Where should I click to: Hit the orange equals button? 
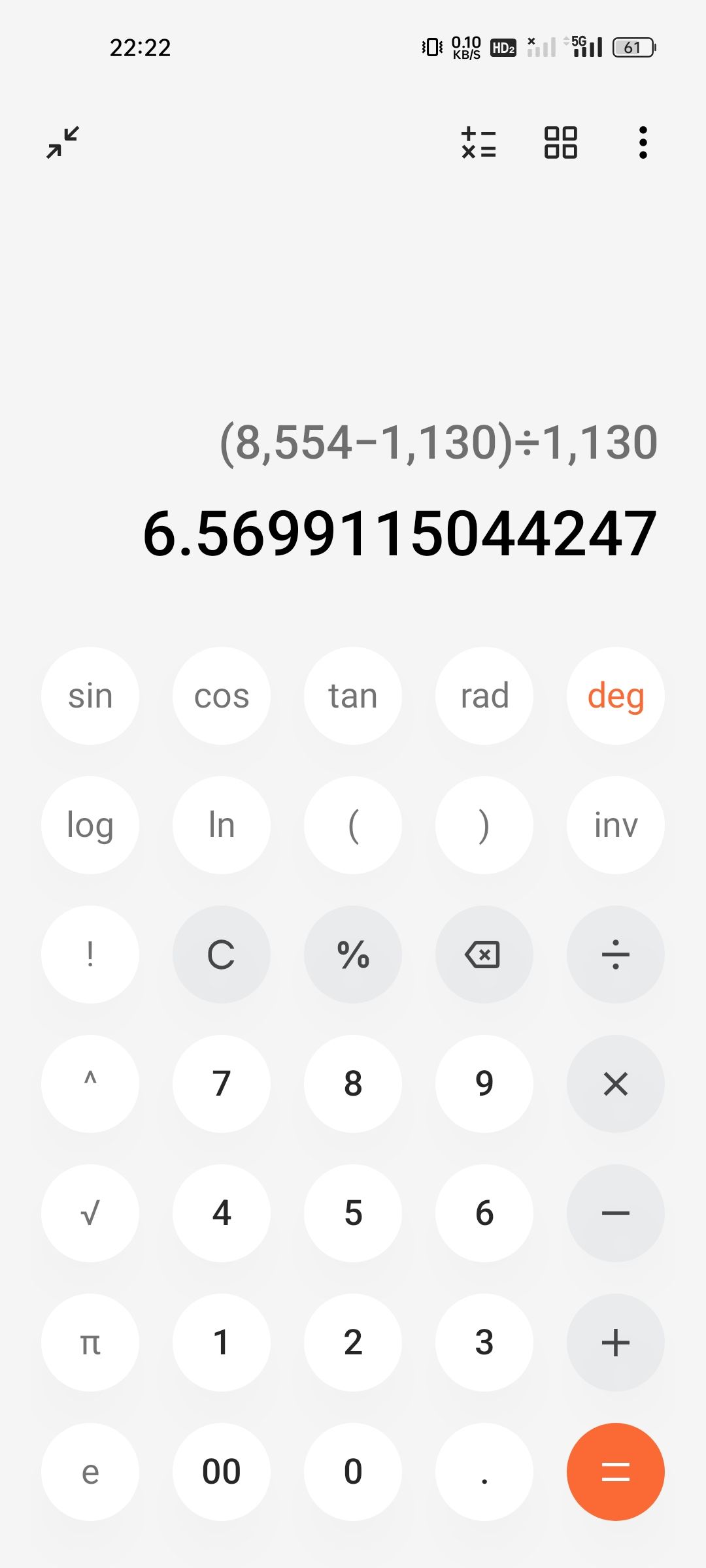coord(616,1472)
